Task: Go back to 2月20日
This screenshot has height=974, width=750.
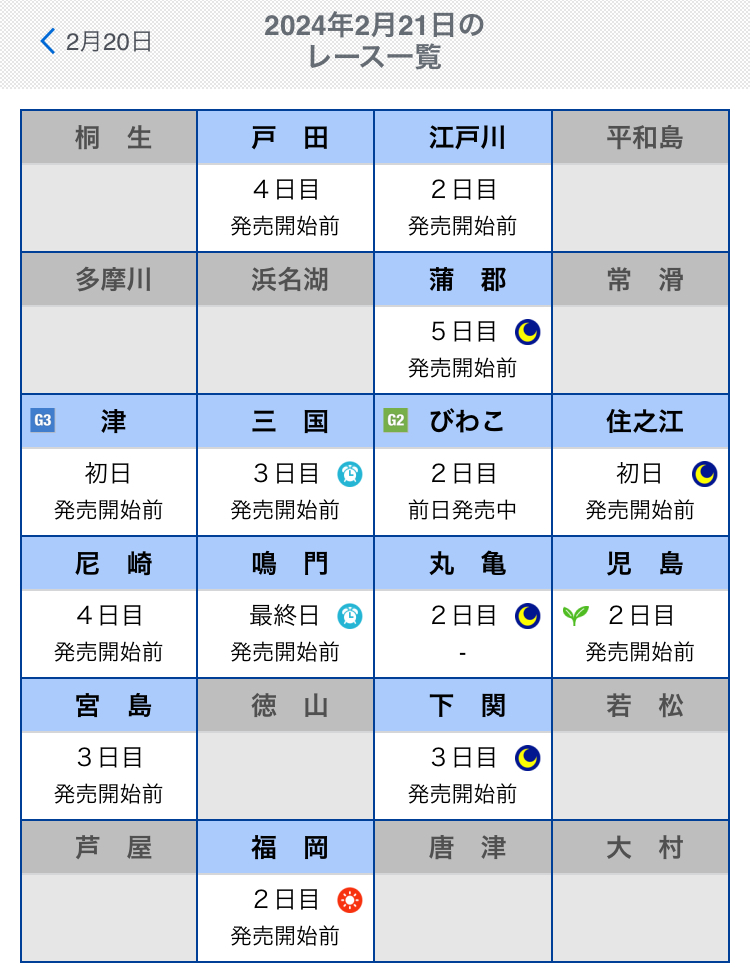Action: [96, 42]
